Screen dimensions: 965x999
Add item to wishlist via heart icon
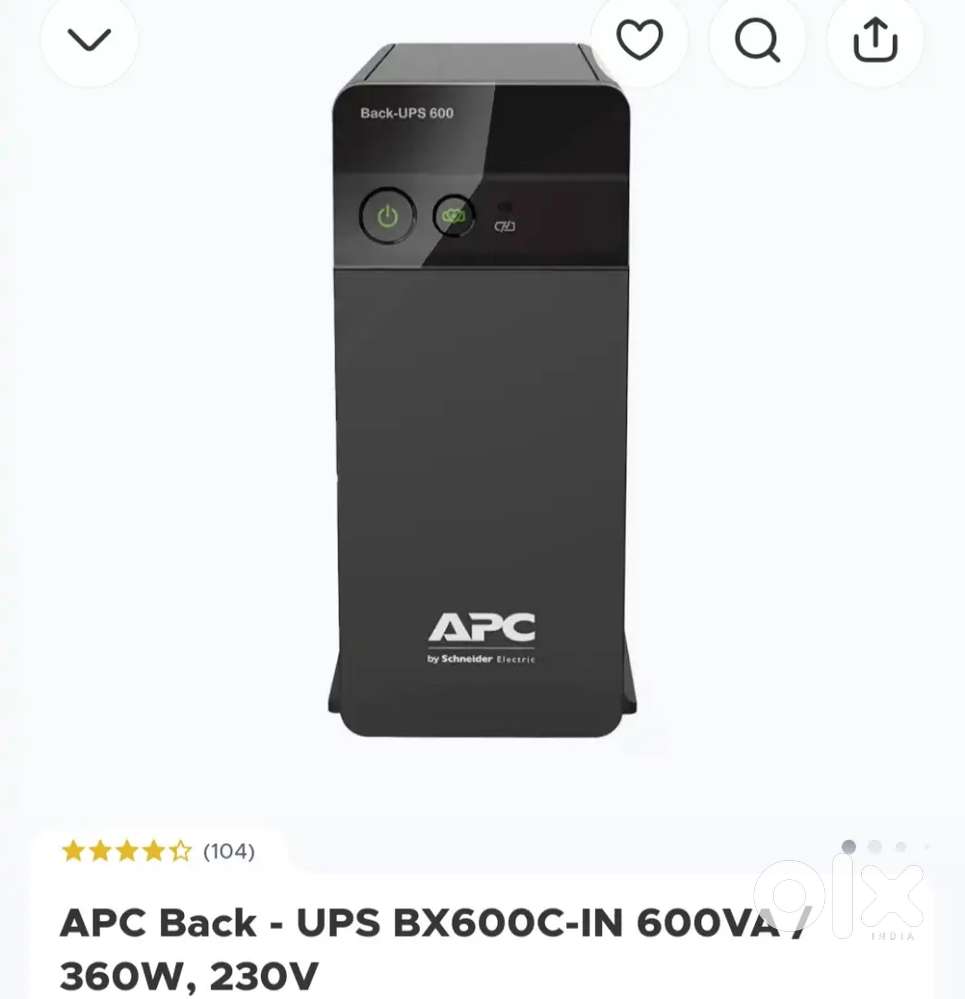point(639,41)
